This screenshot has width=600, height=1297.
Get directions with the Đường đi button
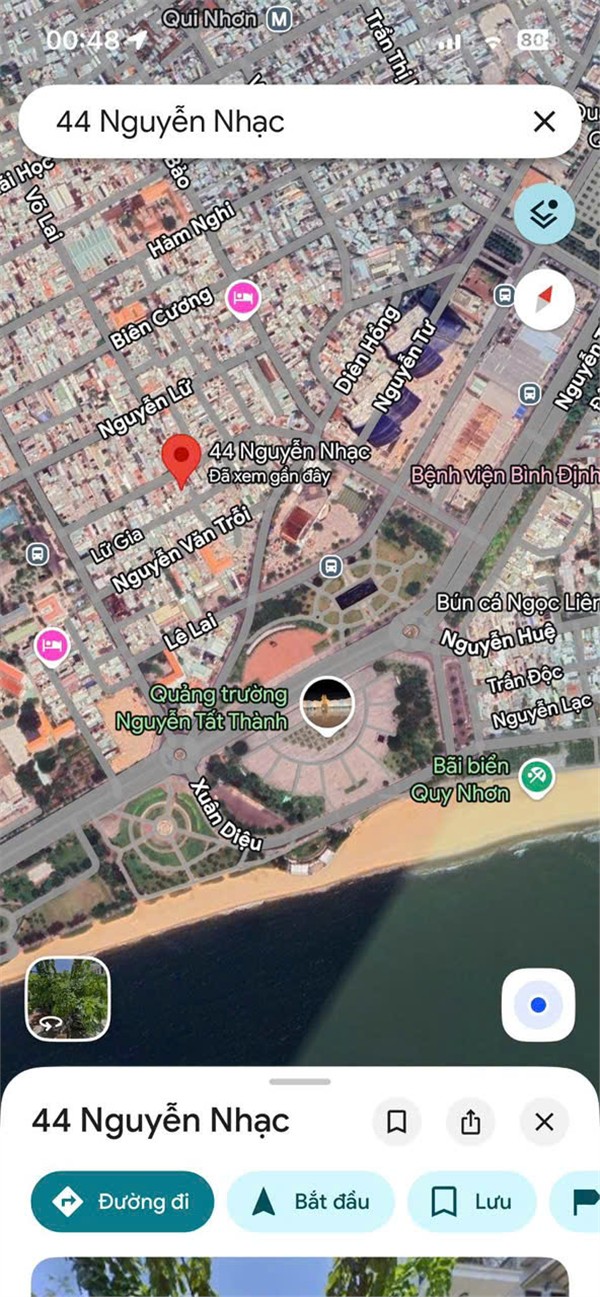(x=123, y=1201)
